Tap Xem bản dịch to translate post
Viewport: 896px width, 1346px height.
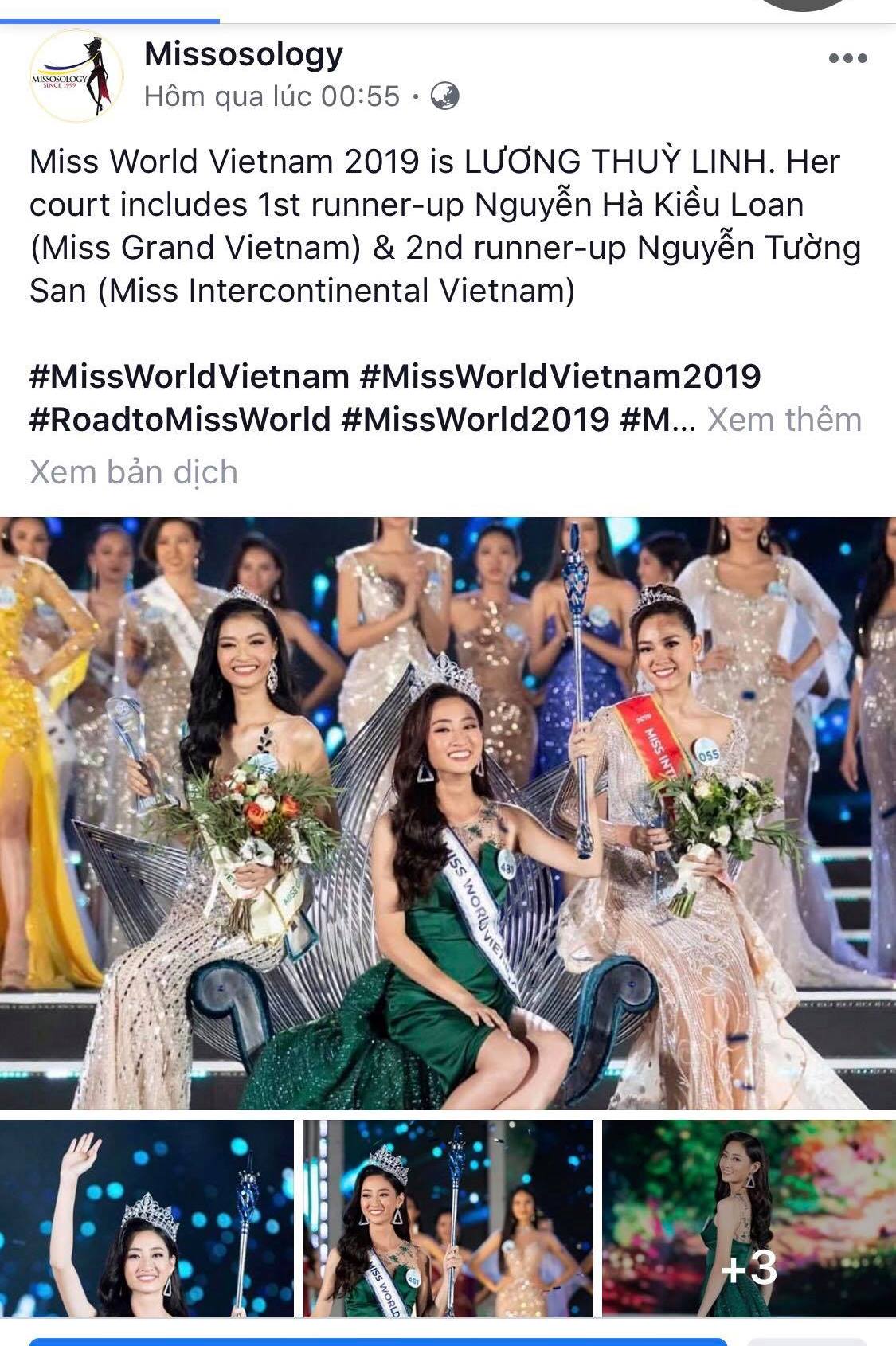(134, 472)
